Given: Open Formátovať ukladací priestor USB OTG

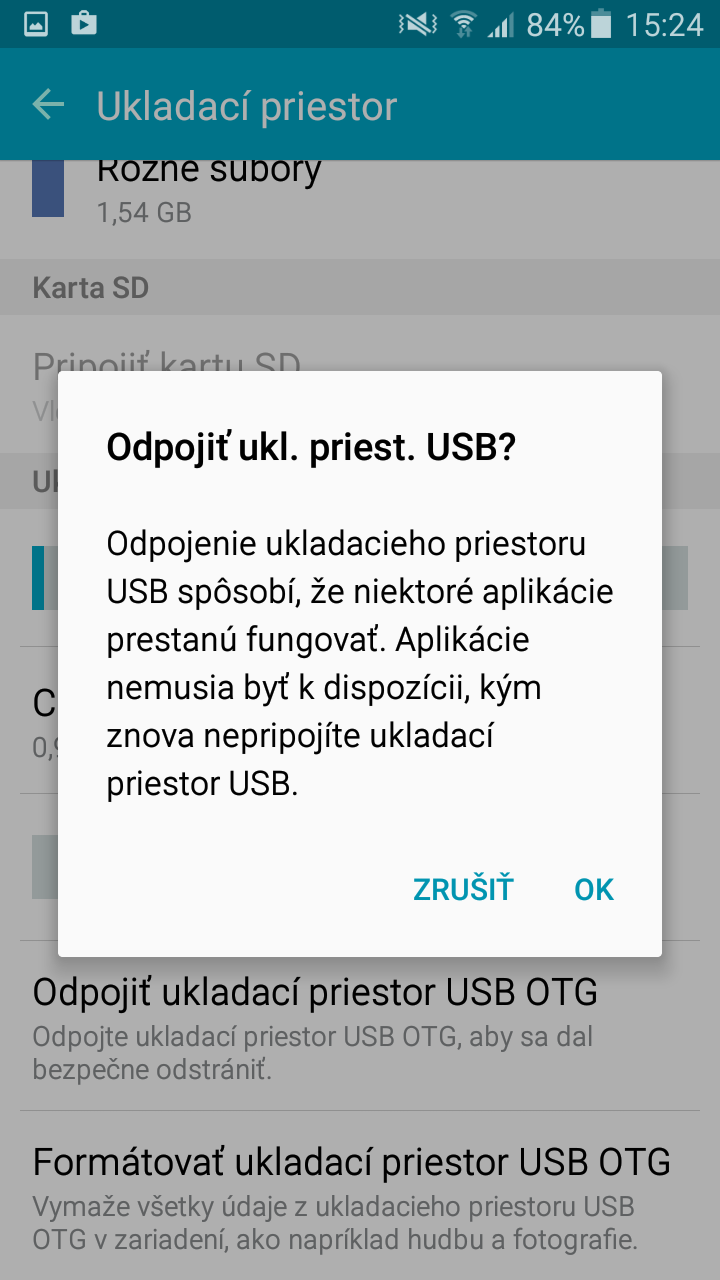Looking at the screenshot, I should pos(360,1196).
